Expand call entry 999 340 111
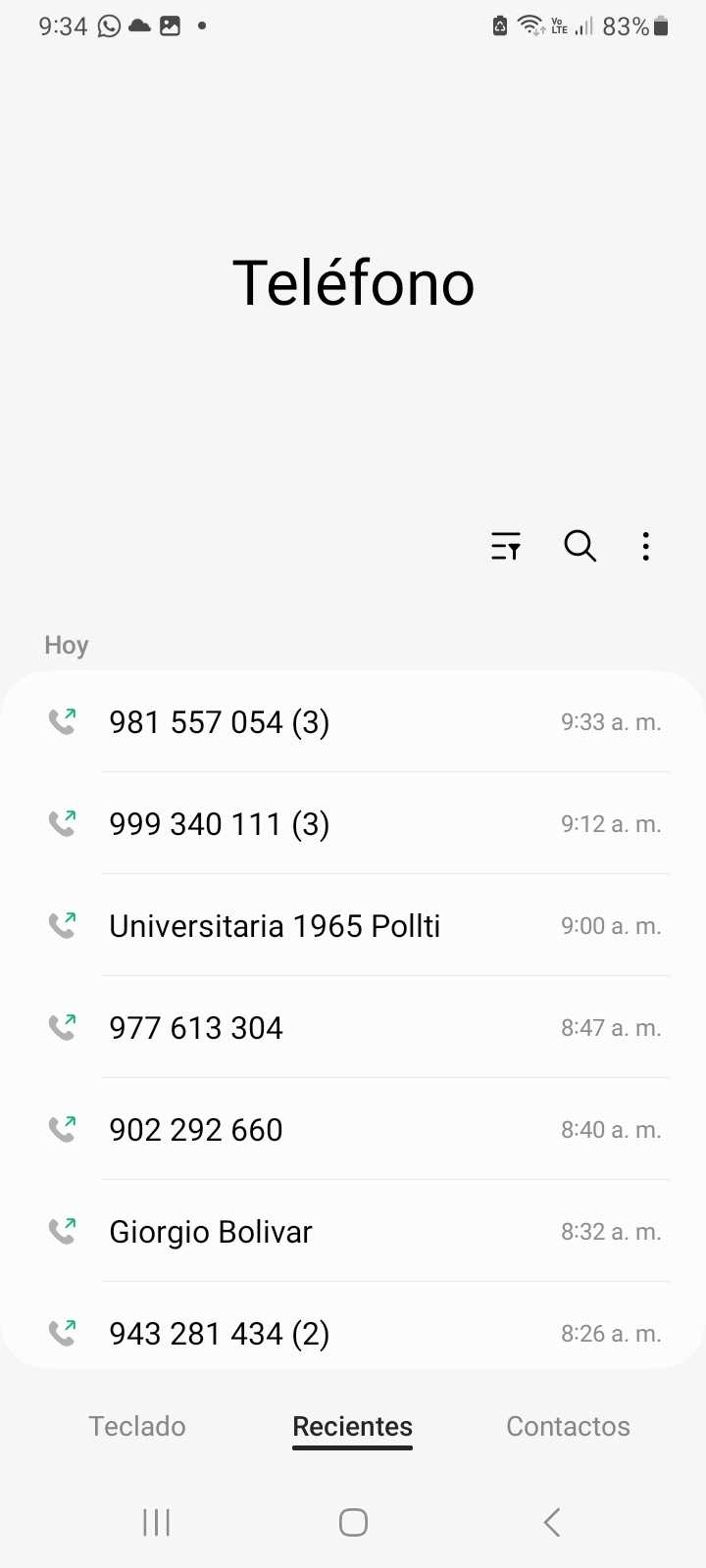The width and height of the screenshot is (706, 1568). point(353,824)
